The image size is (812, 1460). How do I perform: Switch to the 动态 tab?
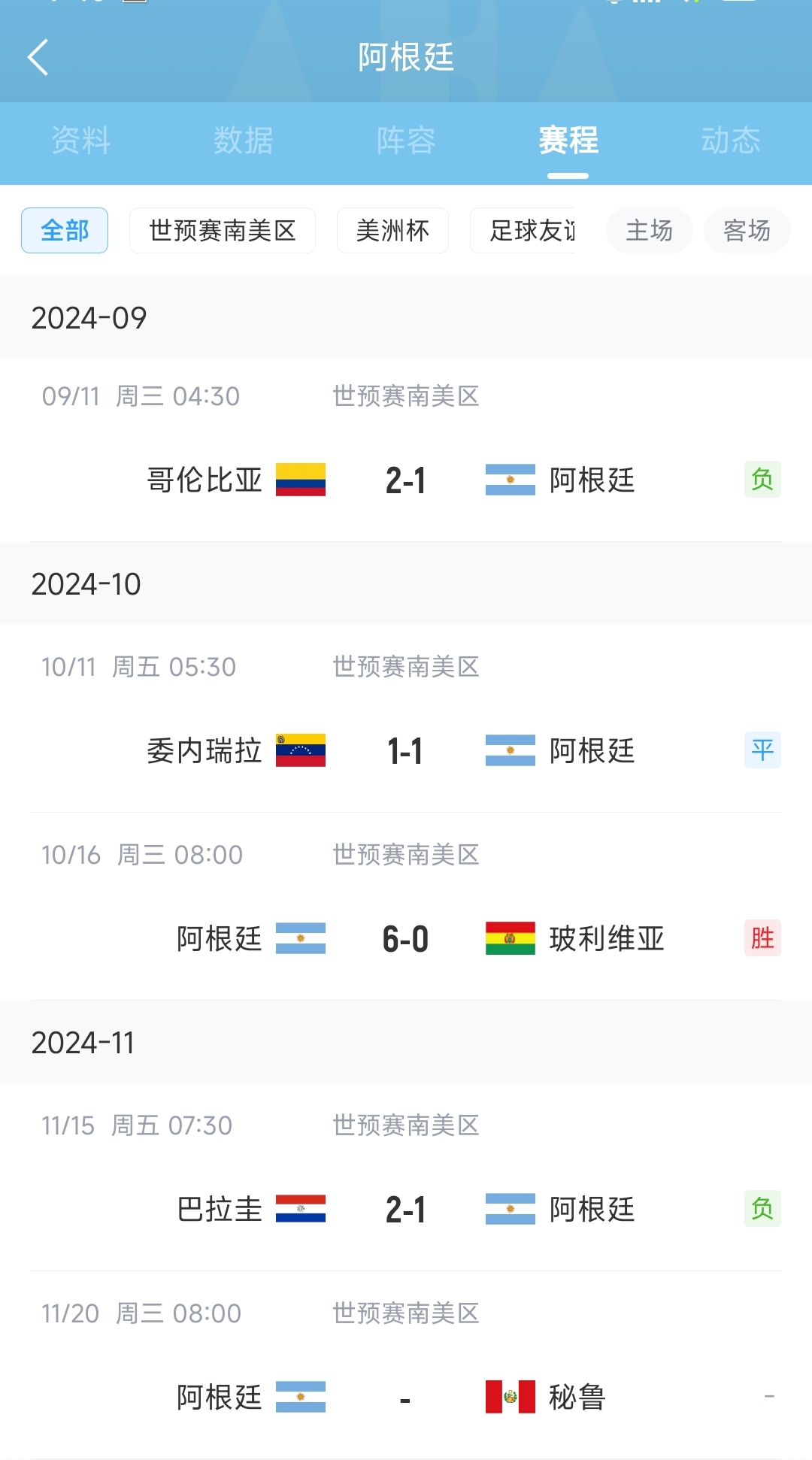tap(731, 141)
